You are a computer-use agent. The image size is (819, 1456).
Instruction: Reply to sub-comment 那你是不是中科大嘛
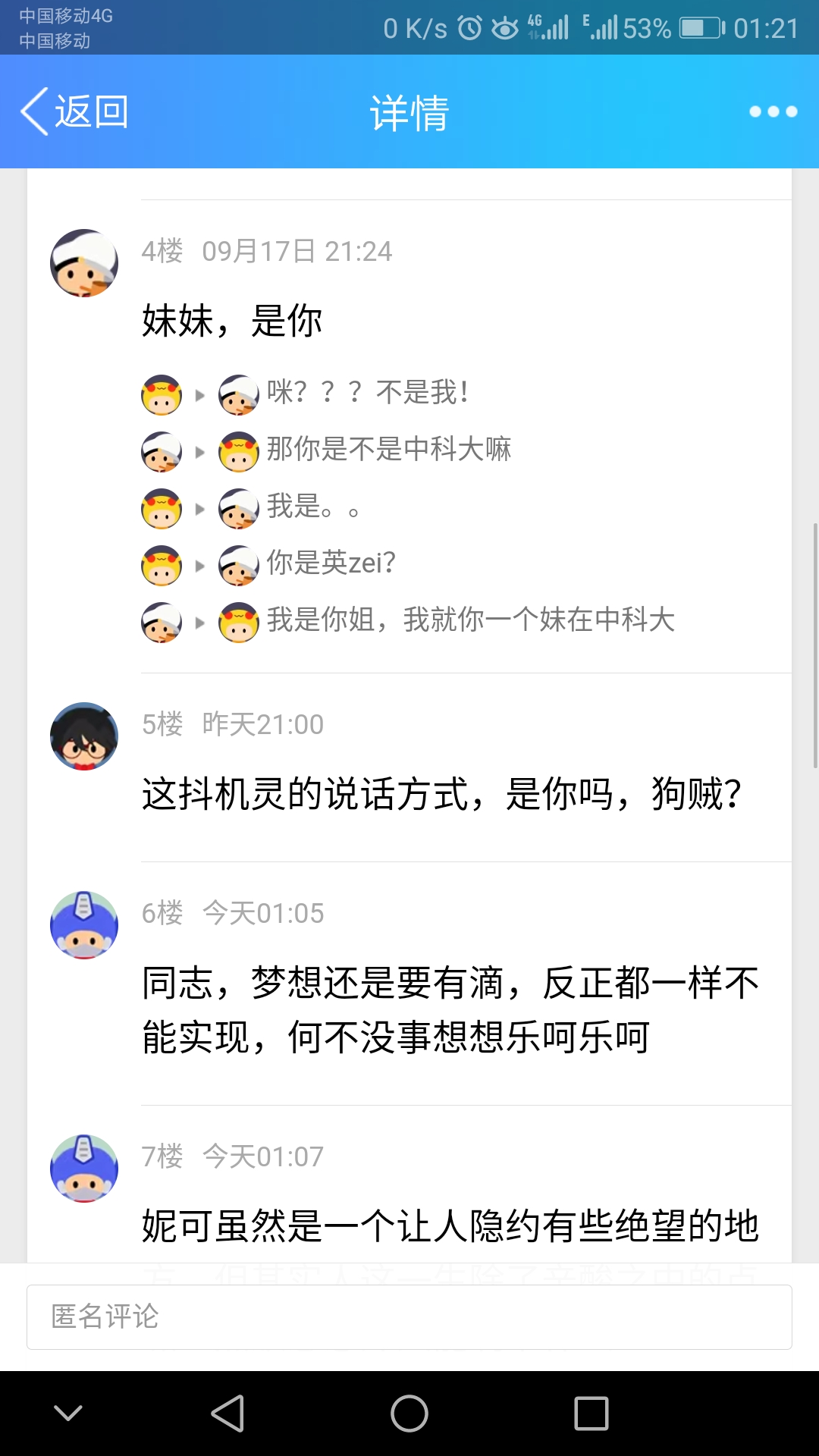388,449
